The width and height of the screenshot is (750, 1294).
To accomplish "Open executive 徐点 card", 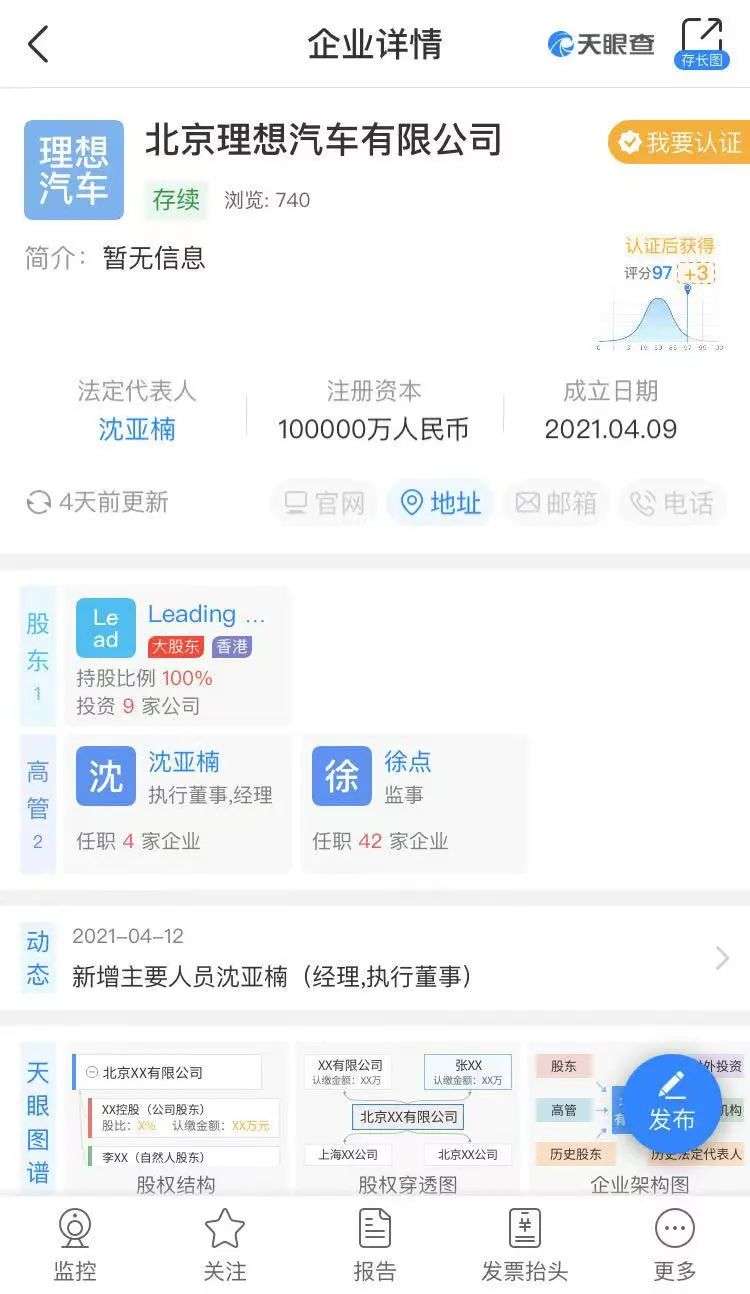I will coord(414,803).
